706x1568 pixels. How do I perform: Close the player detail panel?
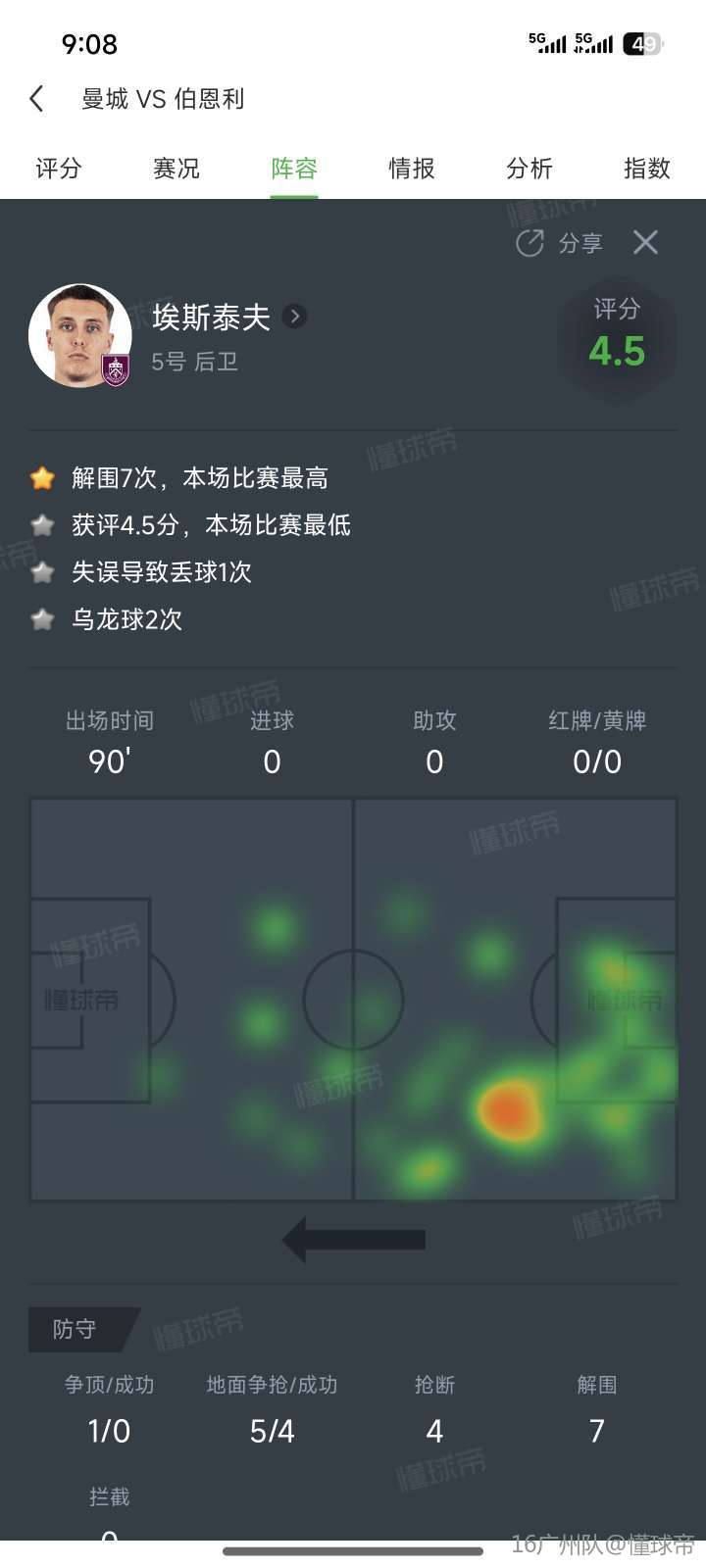tap(645, 242)
